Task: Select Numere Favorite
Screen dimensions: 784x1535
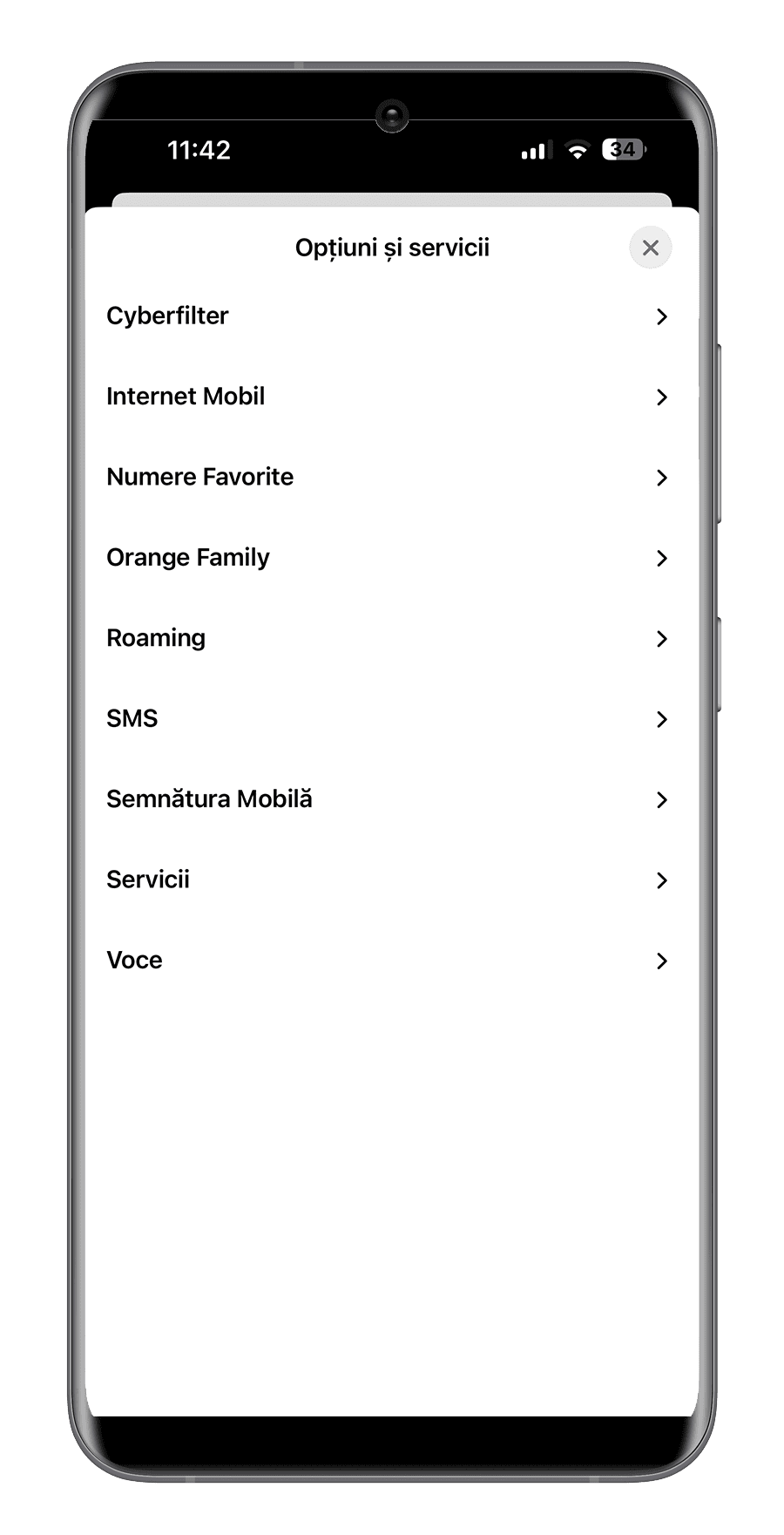Action: click(x=391, y=478)
